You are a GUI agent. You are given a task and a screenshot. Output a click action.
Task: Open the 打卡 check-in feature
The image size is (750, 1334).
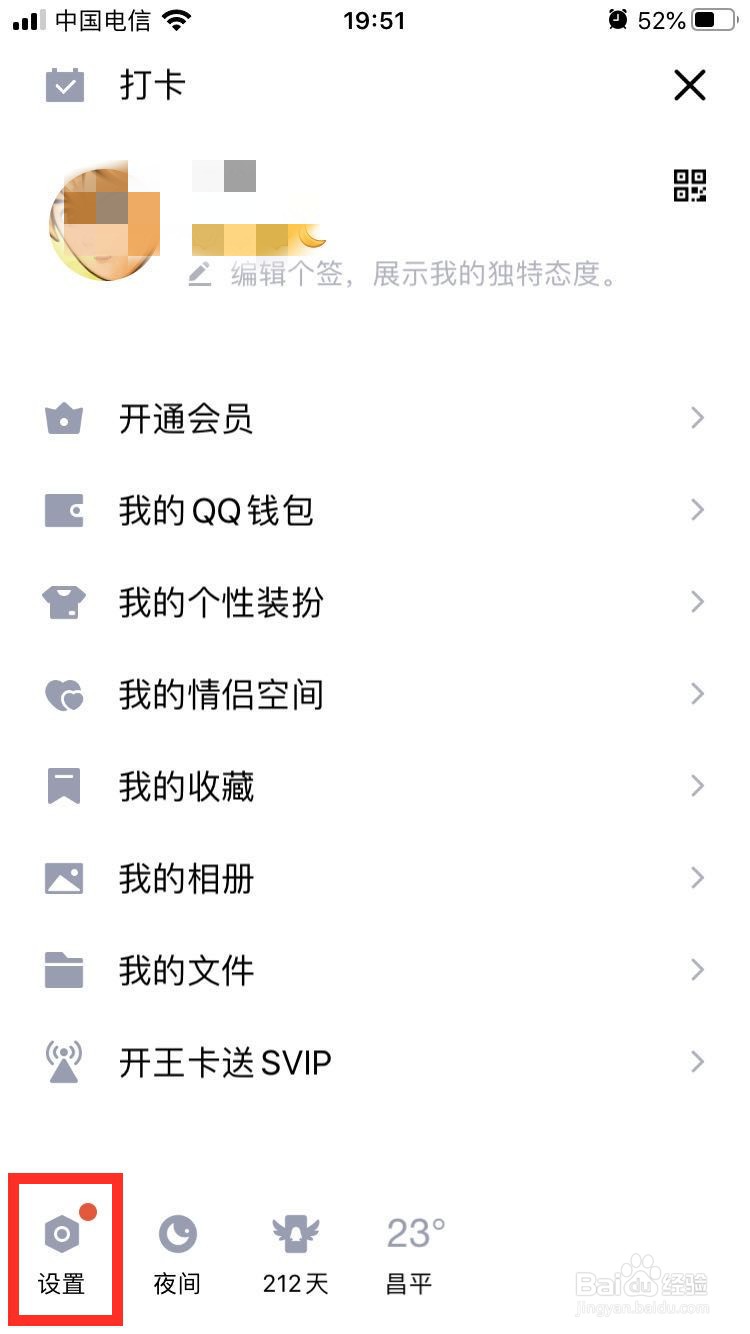pyautogui.click(x=120, y=85)
